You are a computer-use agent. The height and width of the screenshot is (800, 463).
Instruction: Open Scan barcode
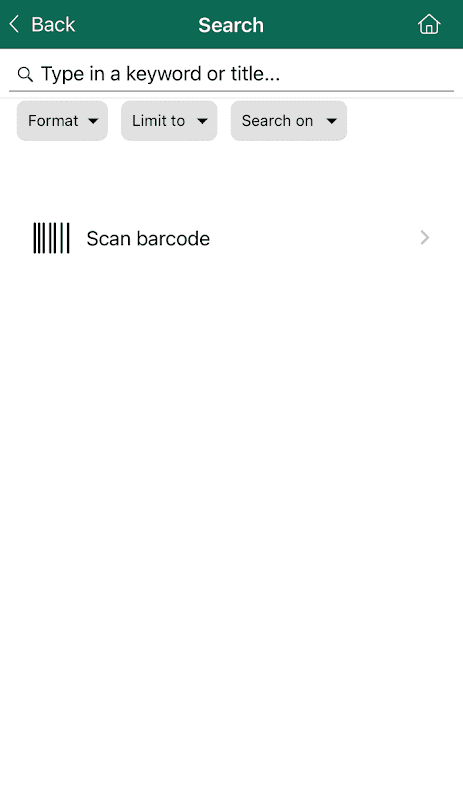231,238
